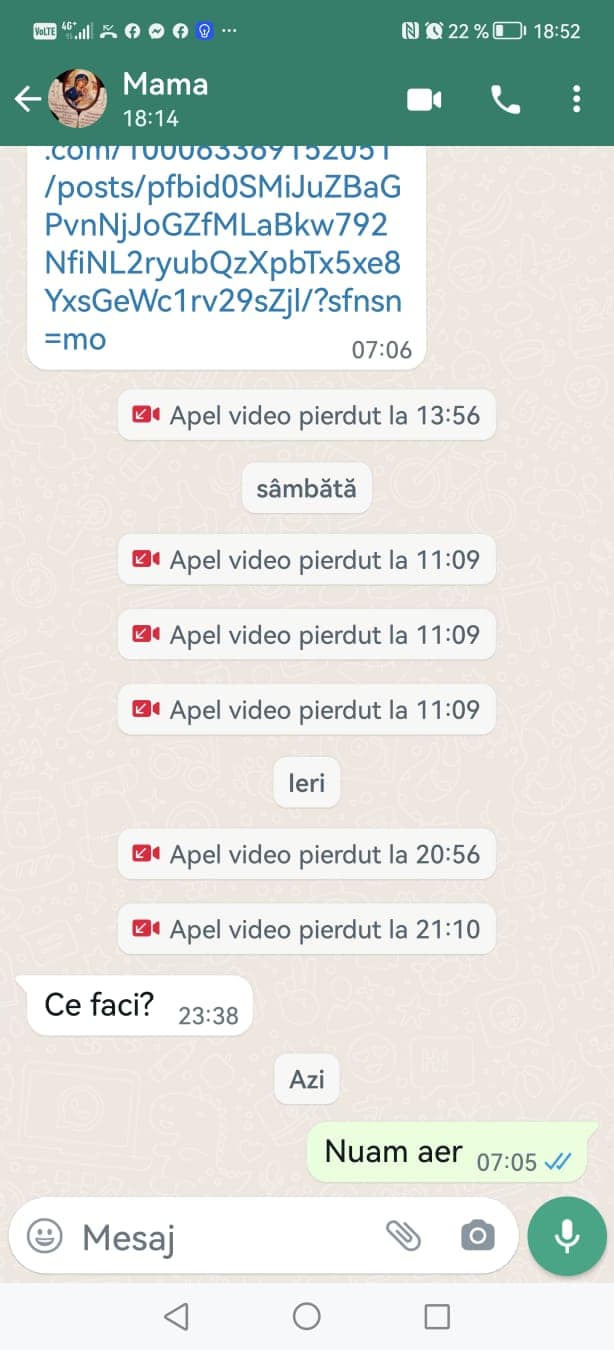Return the missed video call from 20:56
614x1350 pixels.
[x=306, y=854]
